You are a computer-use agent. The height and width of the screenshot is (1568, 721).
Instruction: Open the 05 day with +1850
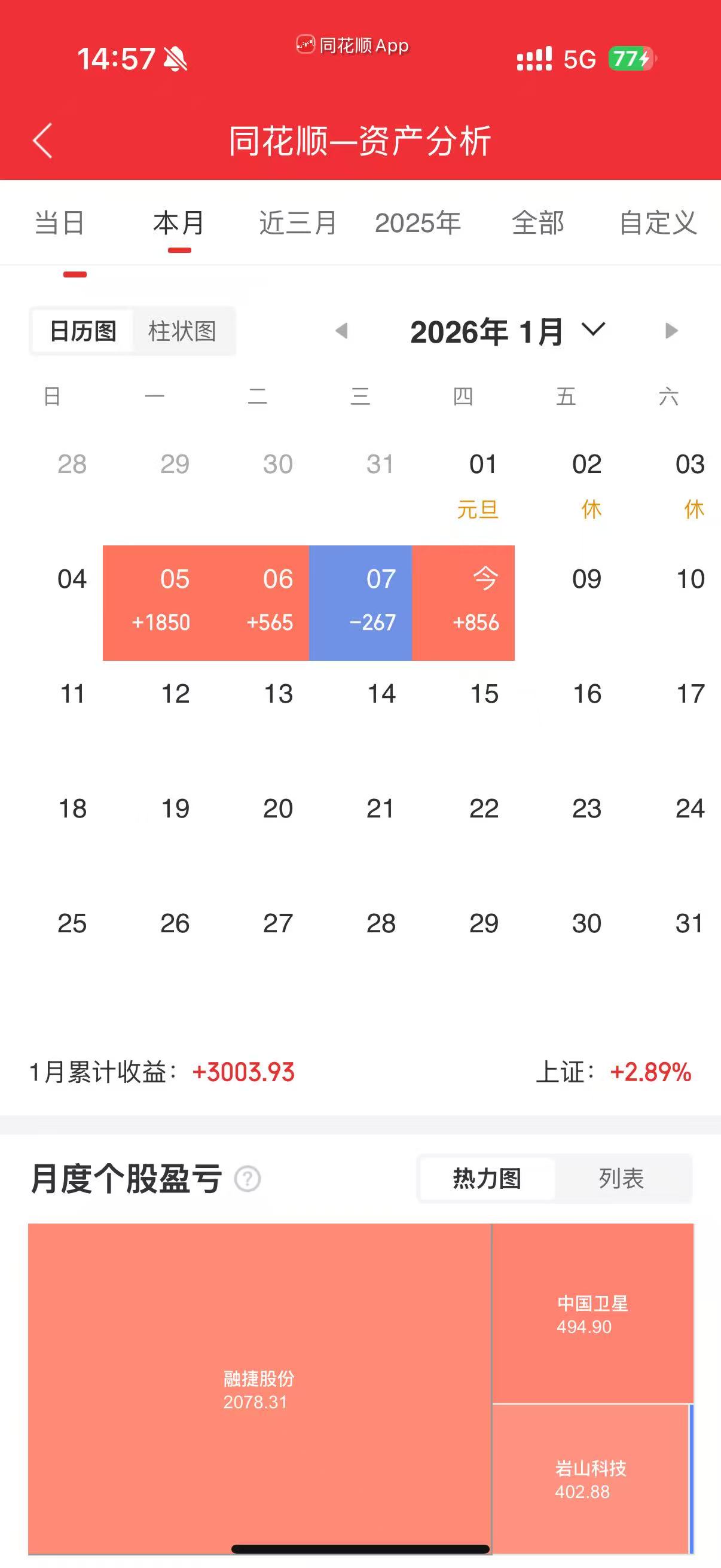[155, 603]
